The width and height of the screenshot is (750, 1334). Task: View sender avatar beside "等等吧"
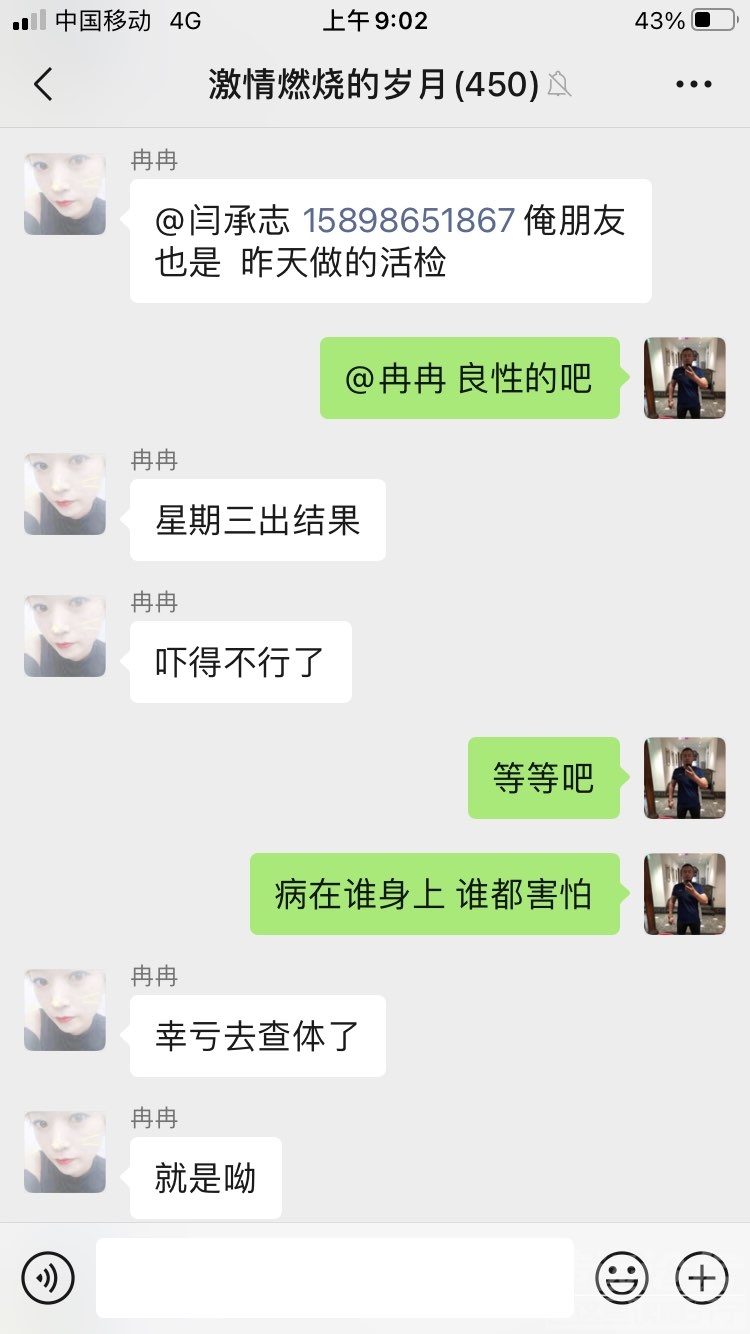(685, 778)
